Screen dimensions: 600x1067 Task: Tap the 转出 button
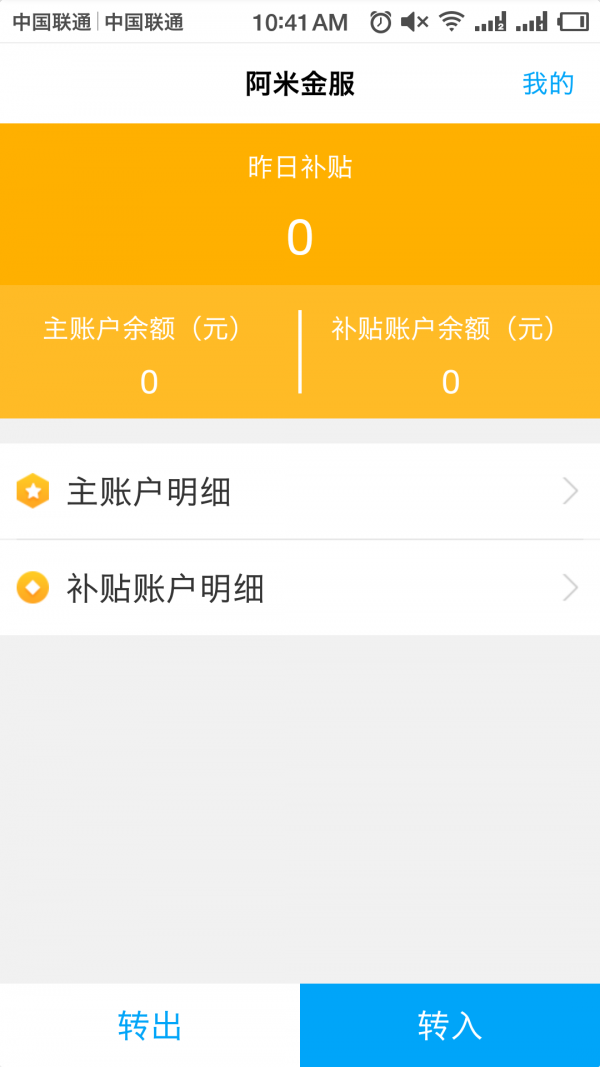pyautogui.click(x=150, y=1025)
